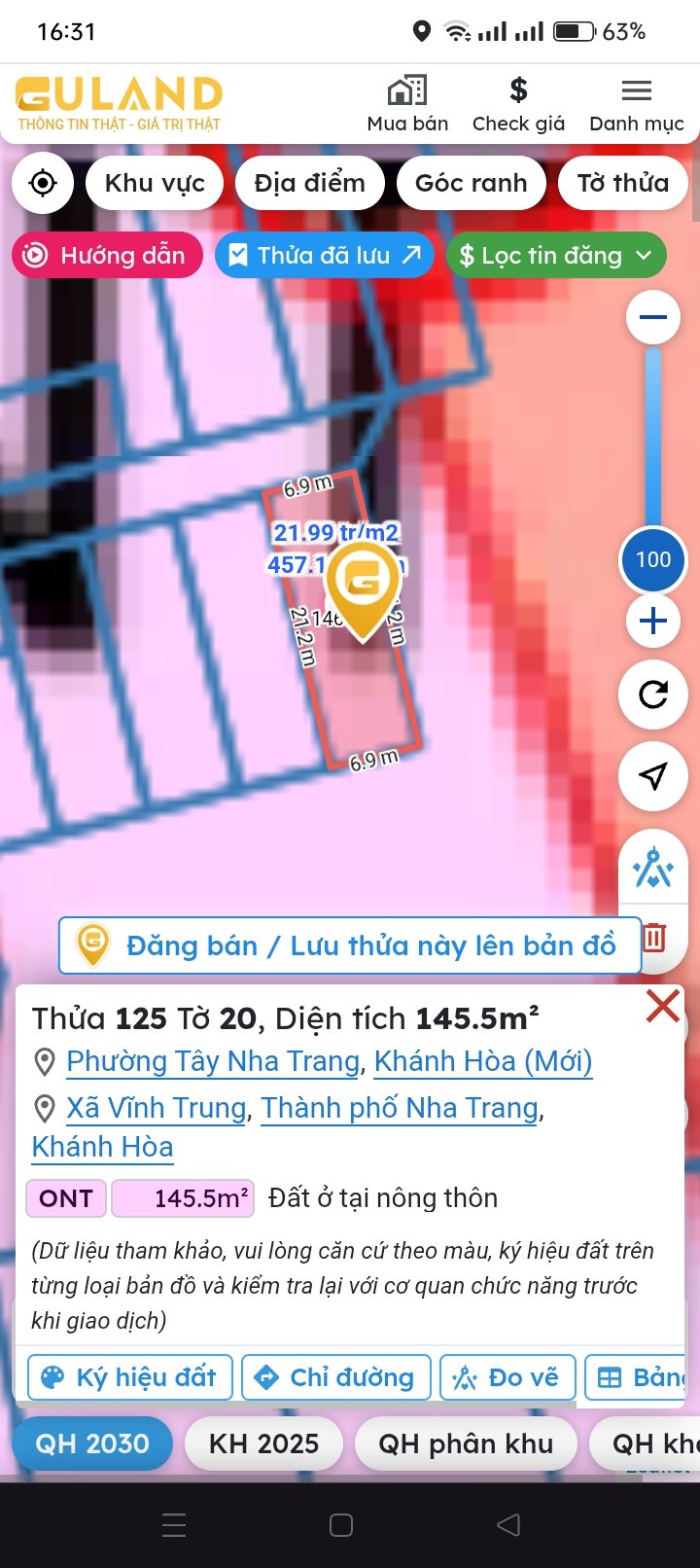
Task: Open the Góc ranh option
Action: 471,183
